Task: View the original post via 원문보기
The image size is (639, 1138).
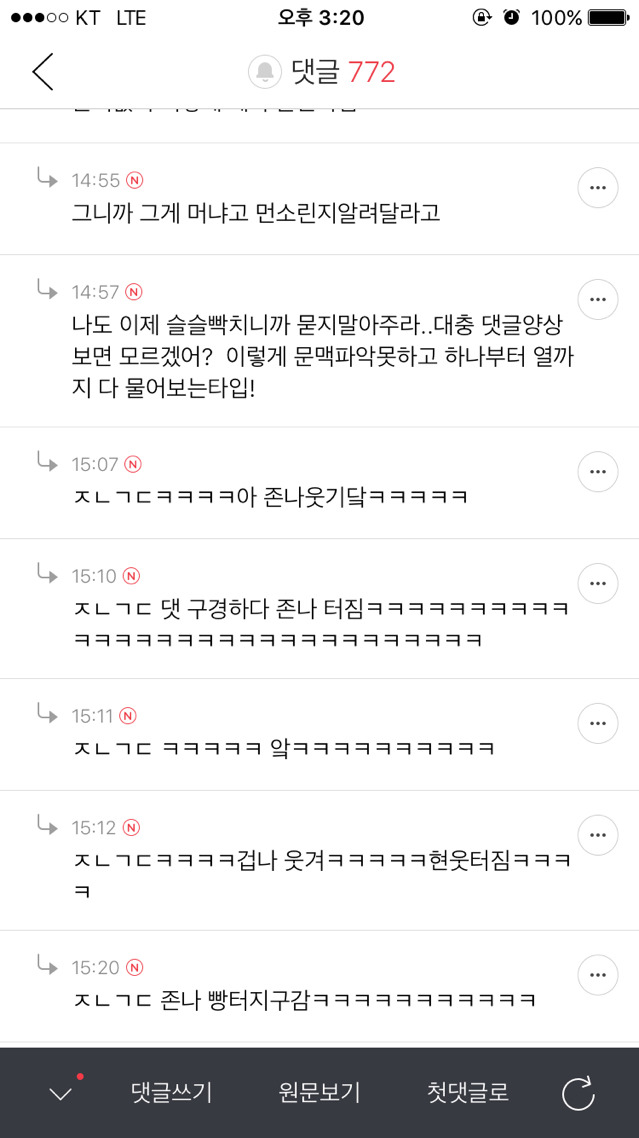Action: (x=319, y=1093)
